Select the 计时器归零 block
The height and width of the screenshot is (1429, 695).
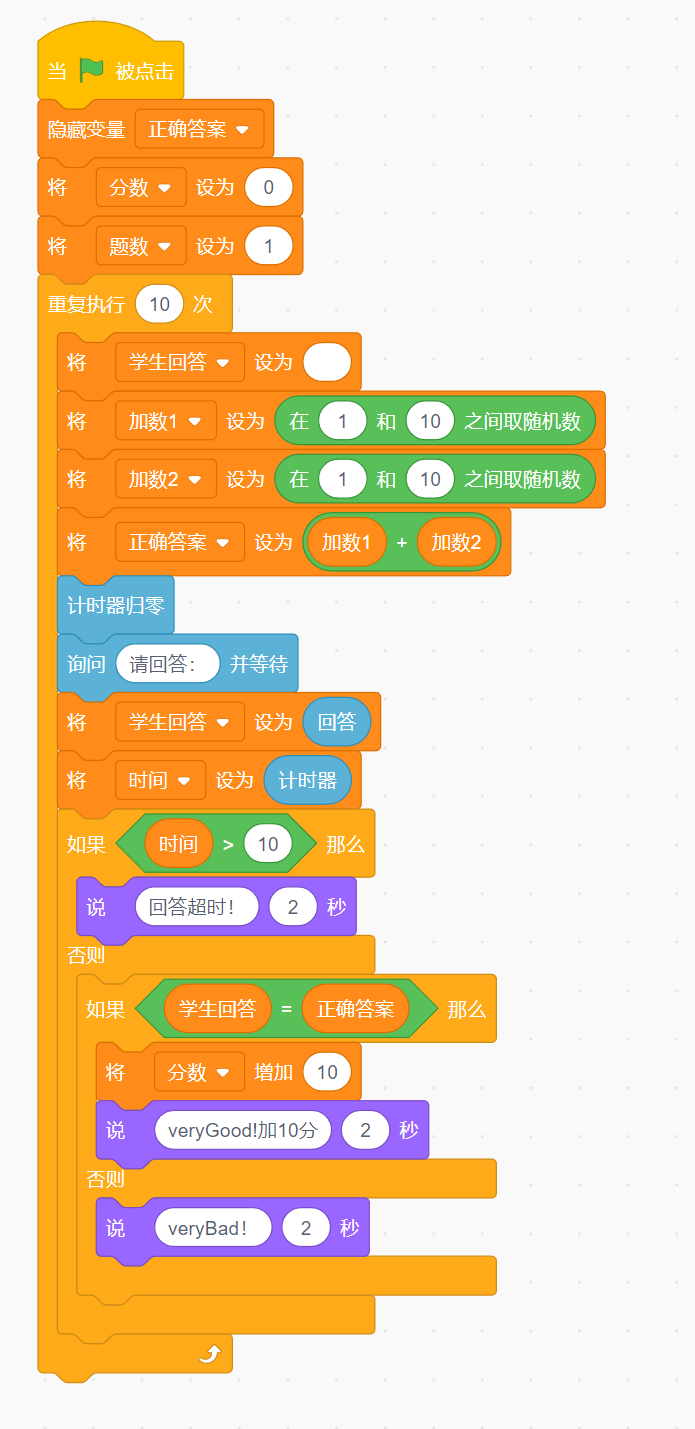(x=115, y=606)
